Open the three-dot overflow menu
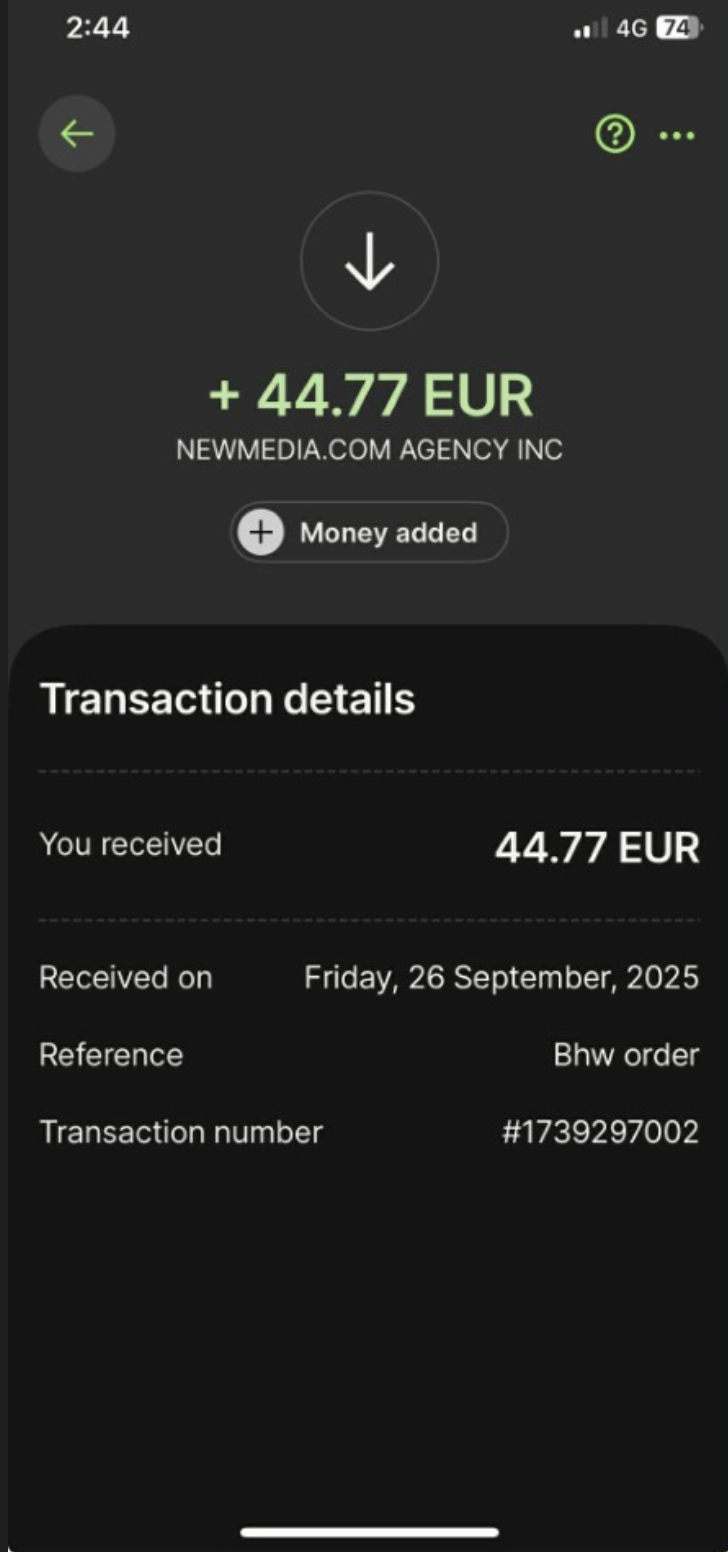 coord(677,135)
